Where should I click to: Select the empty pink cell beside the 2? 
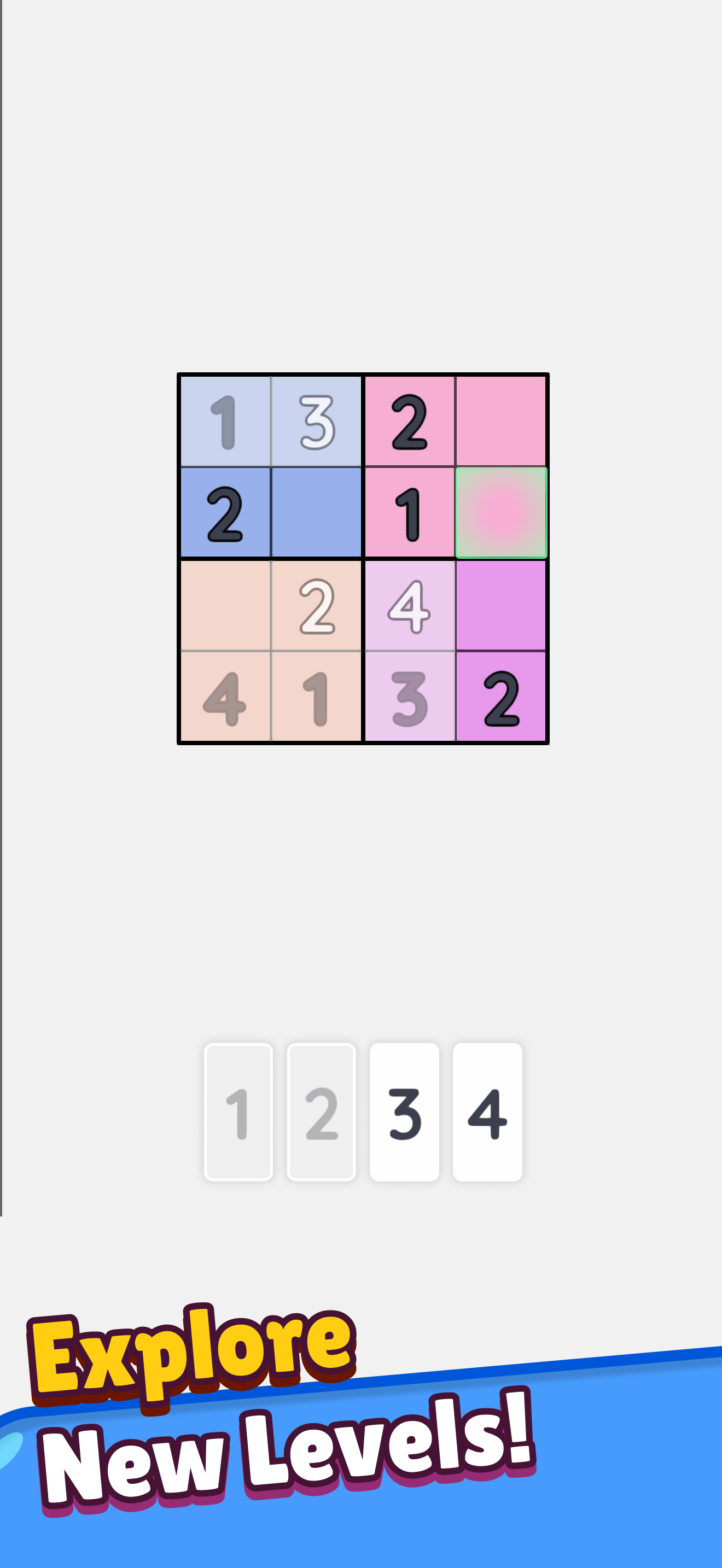(501, 421)
